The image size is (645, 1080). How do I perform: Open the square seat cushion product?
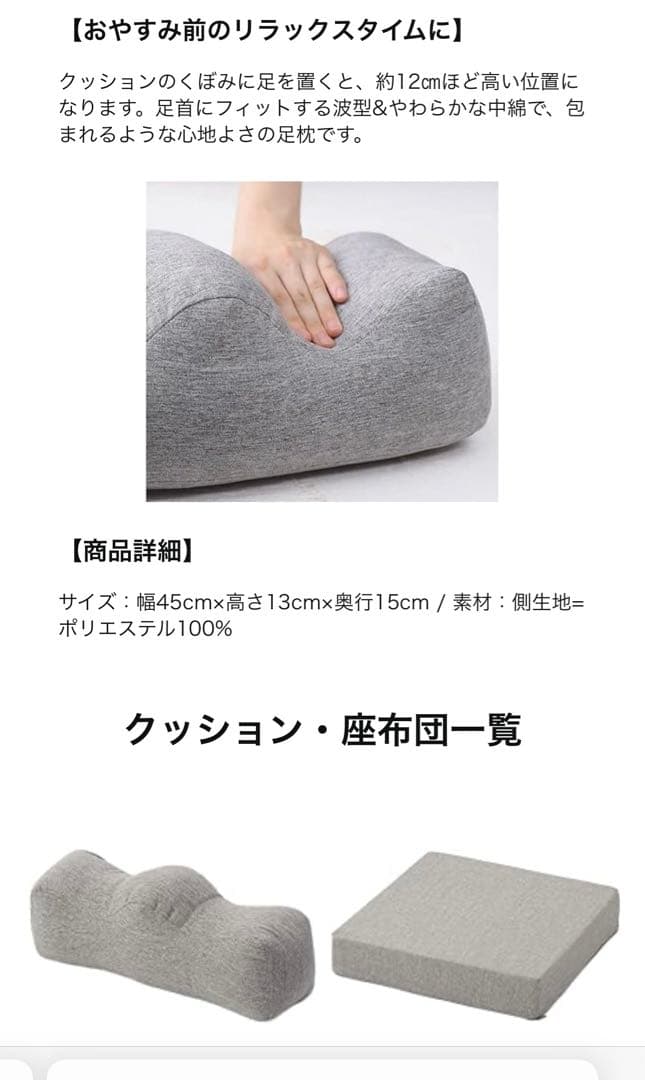476,936
